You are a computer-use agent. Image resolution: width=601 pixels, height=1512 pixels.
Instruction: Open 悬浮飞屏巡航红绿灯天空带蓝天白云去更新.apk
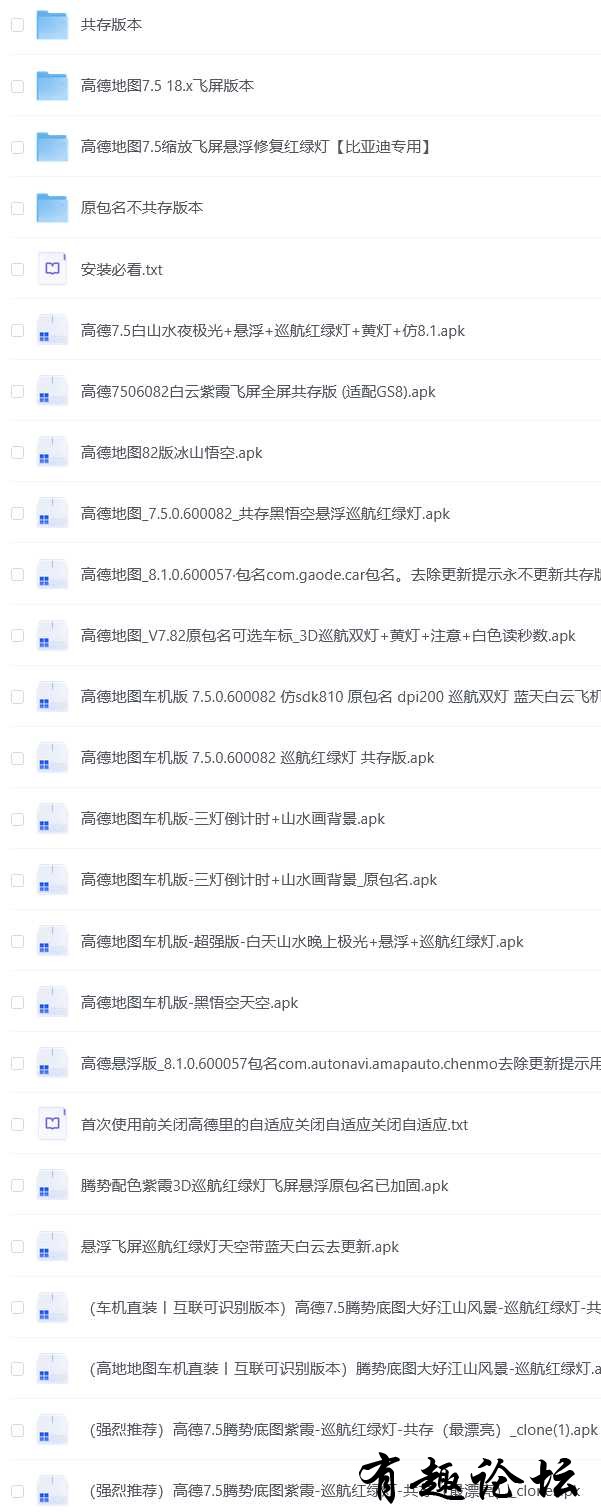click(x=239, y=1247)
